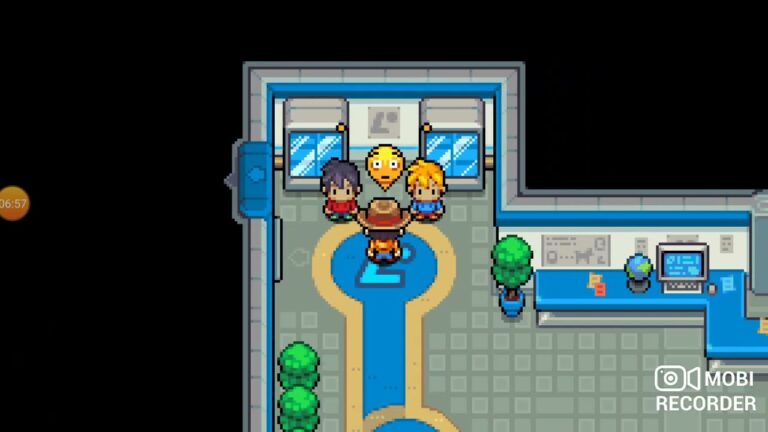The image size is (768, 432).
Task: Open the floating recorder timer bubble
Action: point(13,203)
